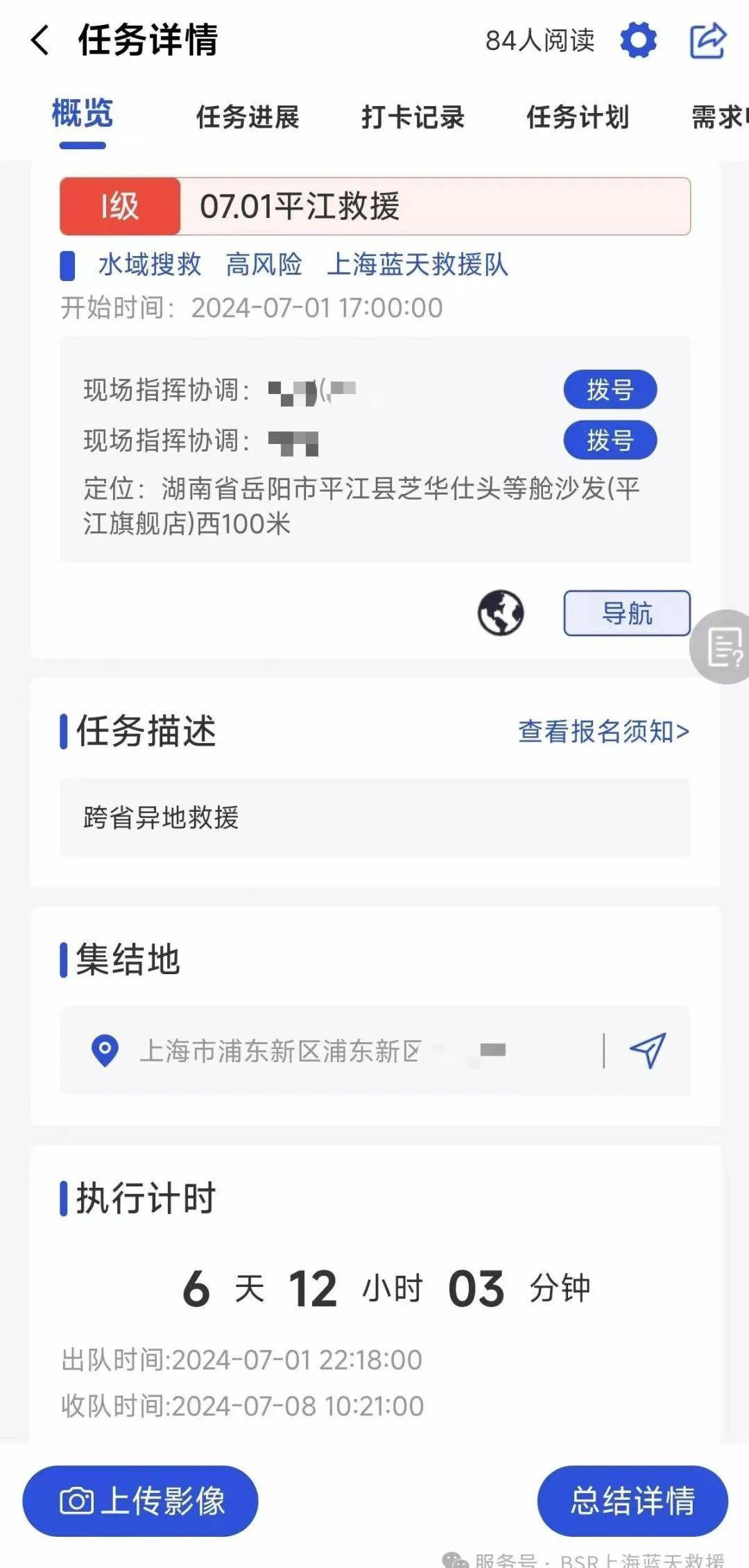Viewport: 749px width, 1568px height.
Task: Switch to the 打卡记录 tab
Action: click(413, 117)
